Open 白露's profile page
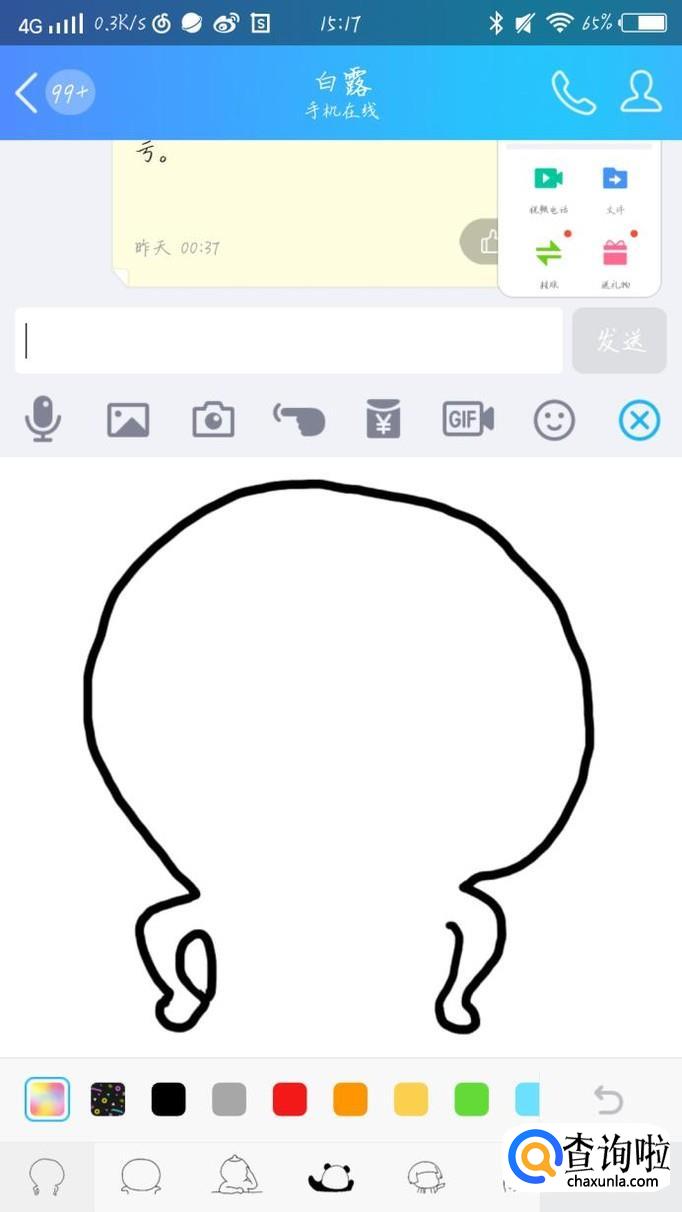This screenshot has width=682, height=1212. point(641,93)
